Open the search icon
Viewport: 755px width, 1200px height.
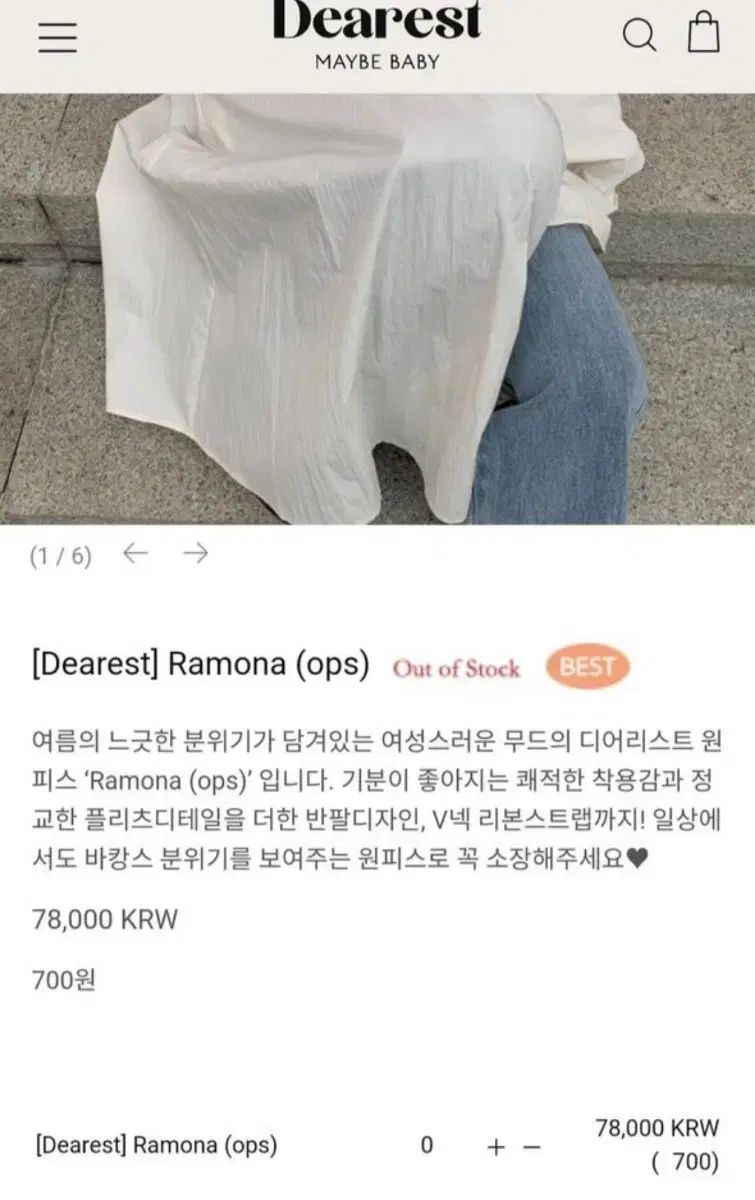click(639, 35)
